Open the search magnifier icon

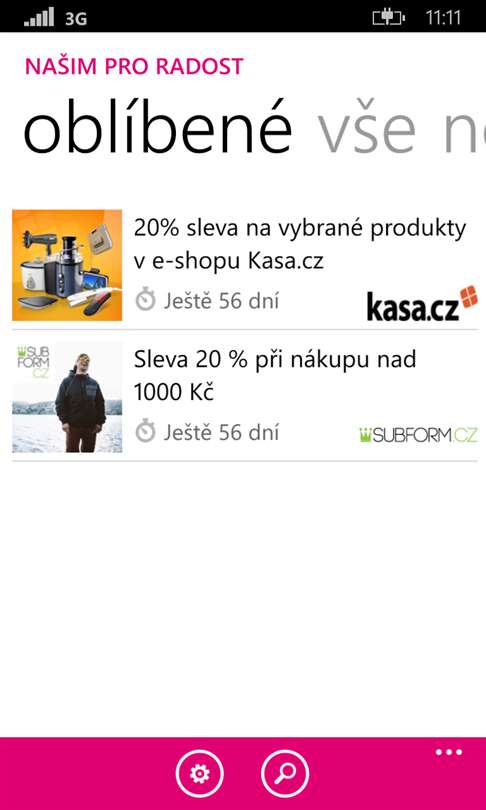tap(285, 773)
